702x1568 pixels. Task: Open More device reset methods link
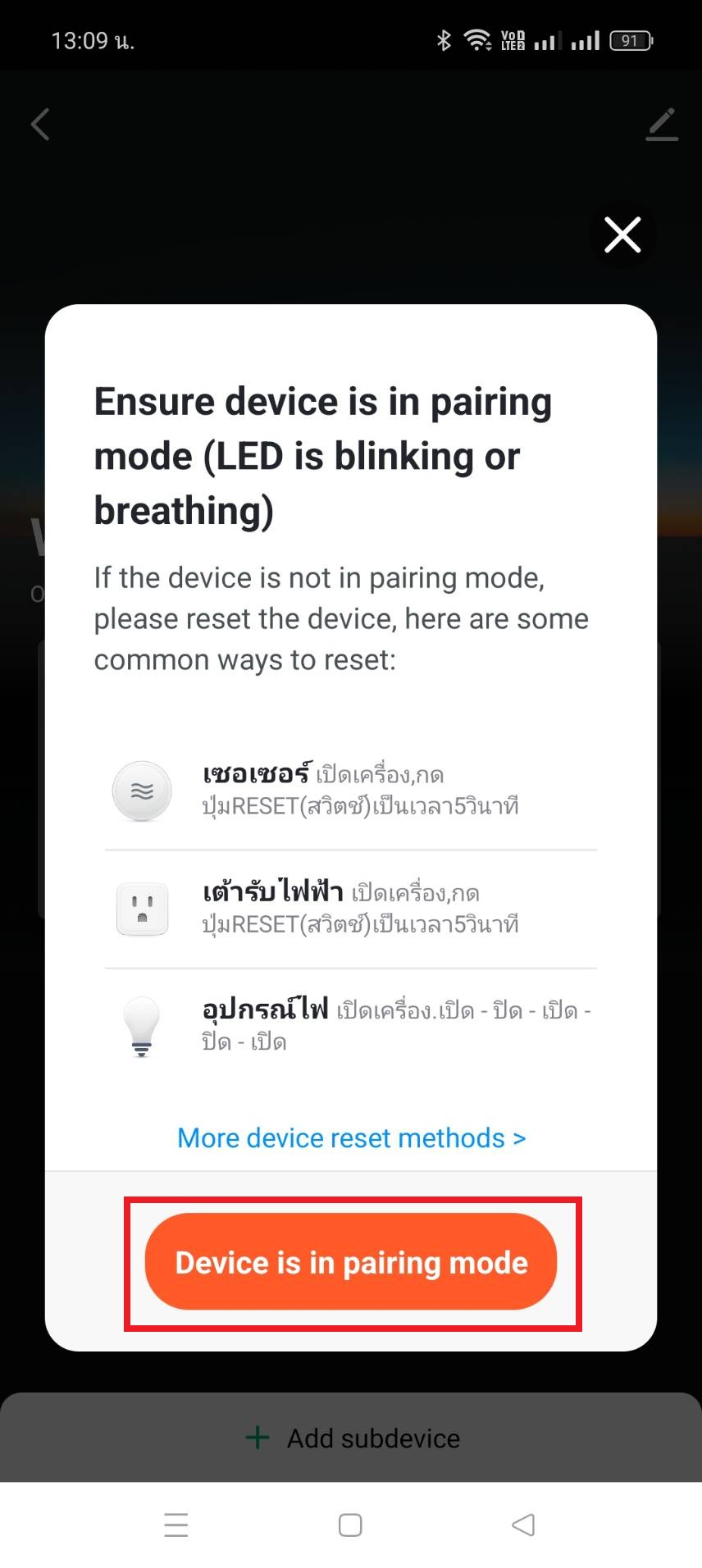(351, 1138)
